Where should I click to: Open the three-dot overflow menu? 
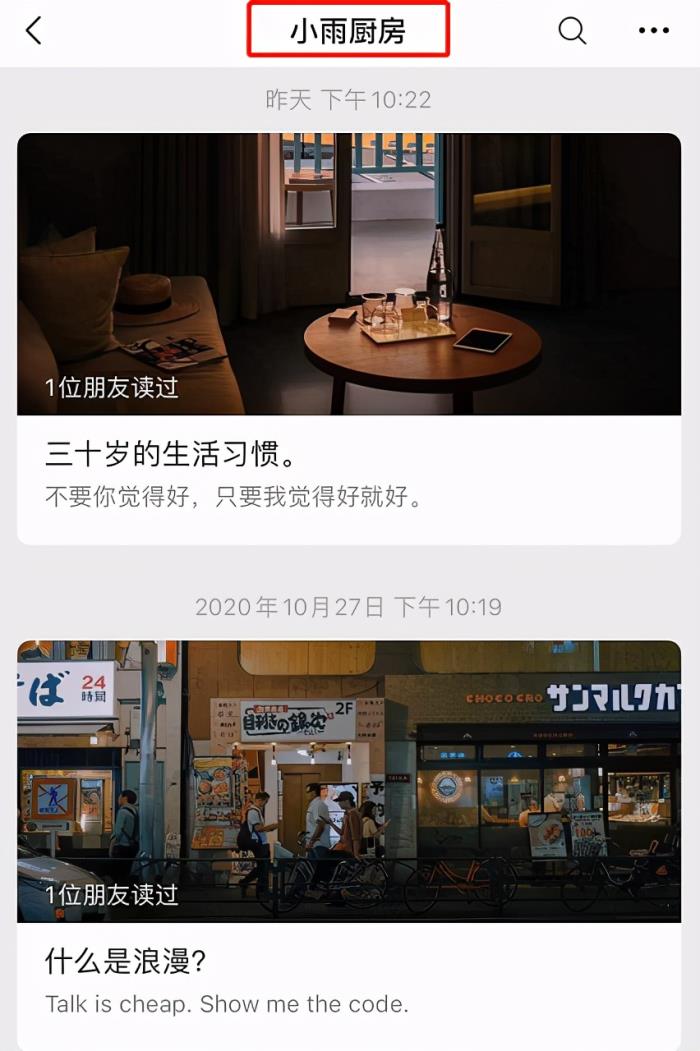(653, 31)
